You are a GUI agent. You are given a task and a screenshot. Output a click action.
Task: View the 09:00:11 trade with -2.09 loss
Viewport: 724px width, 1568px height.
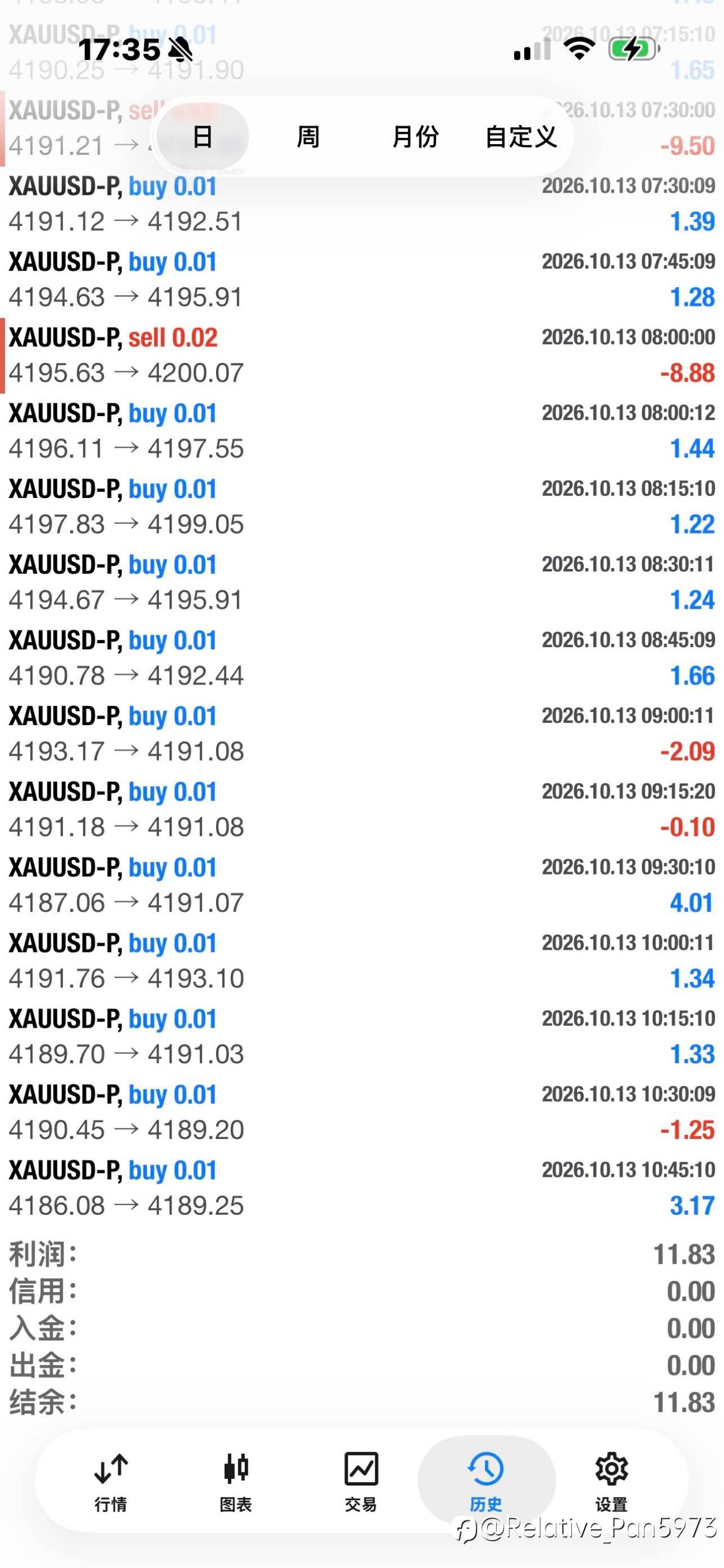[361, 734]
